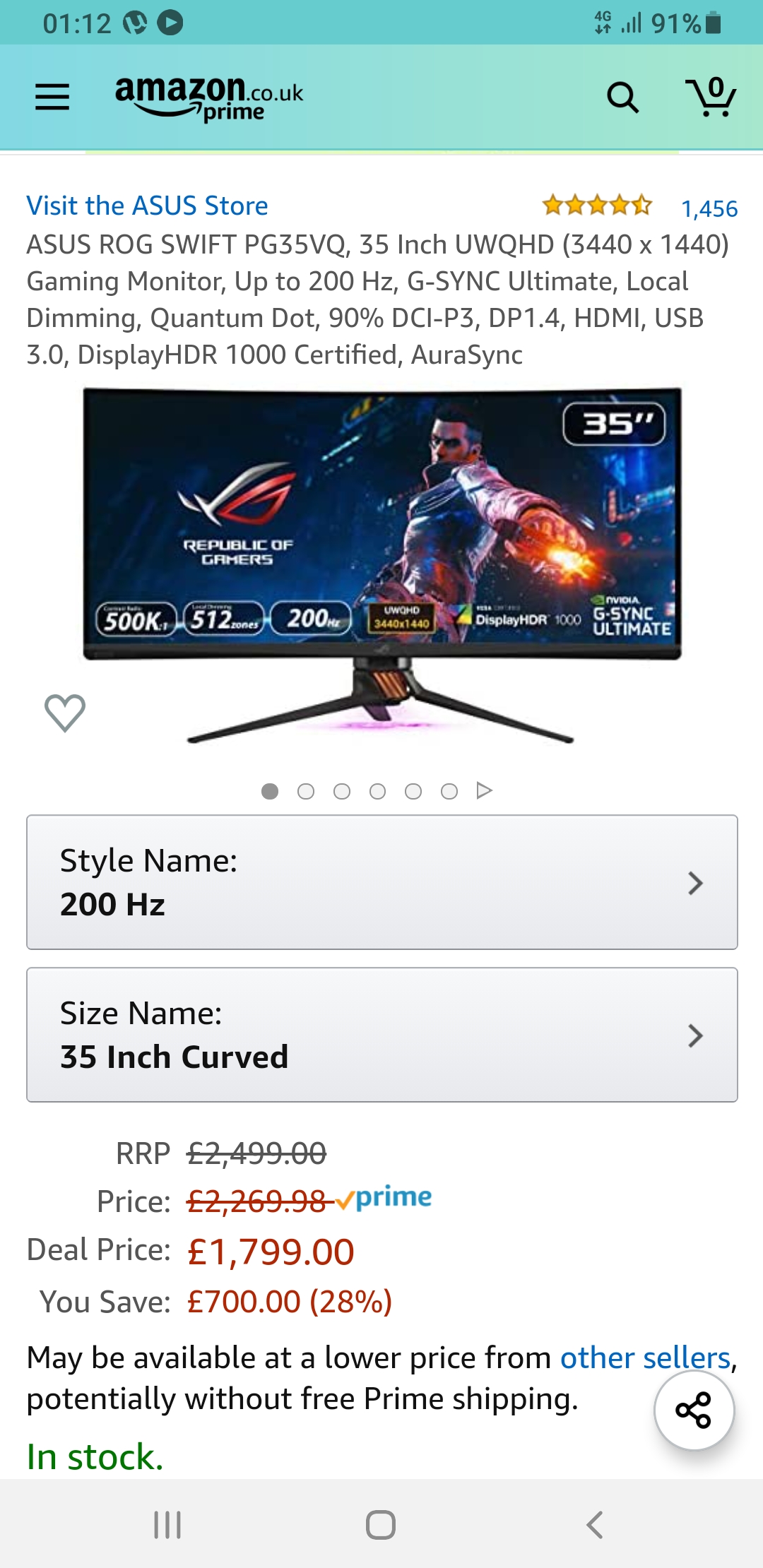
Task: Open recent apps
Action: [x=167, y=1525]
